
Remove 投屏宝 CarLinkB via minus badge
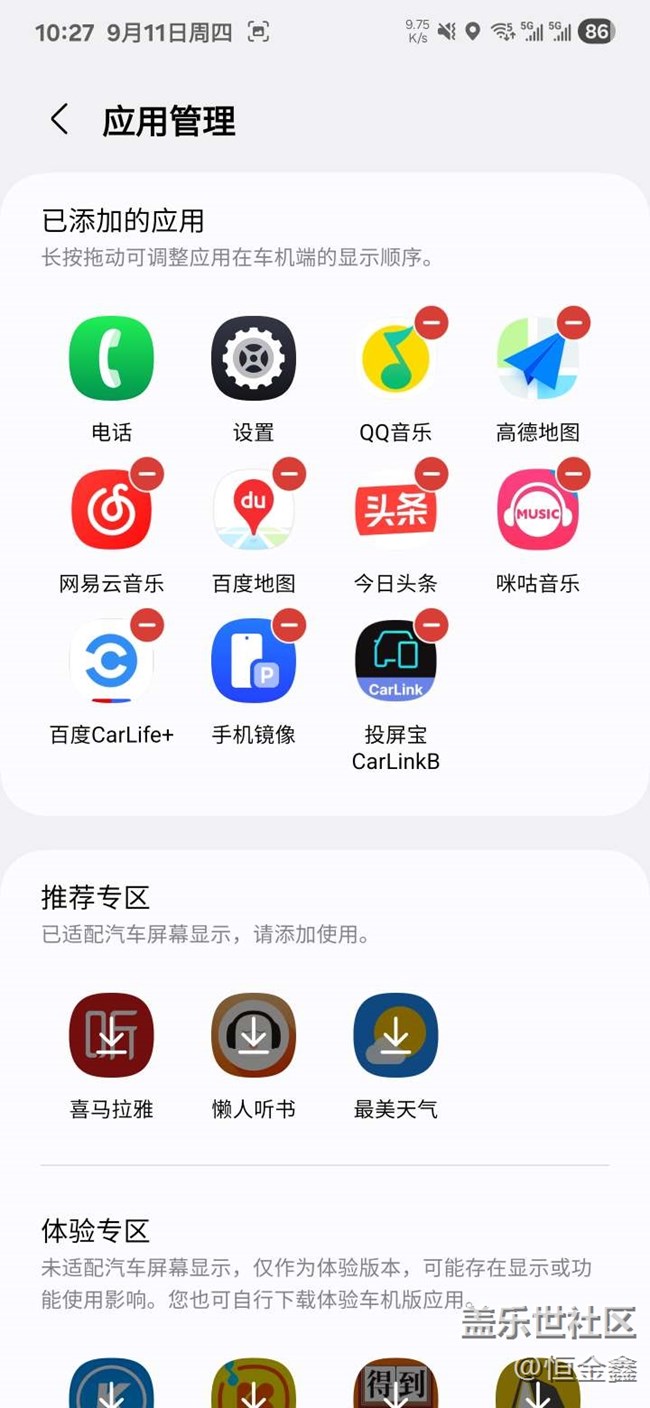click(x=432, y=624)
